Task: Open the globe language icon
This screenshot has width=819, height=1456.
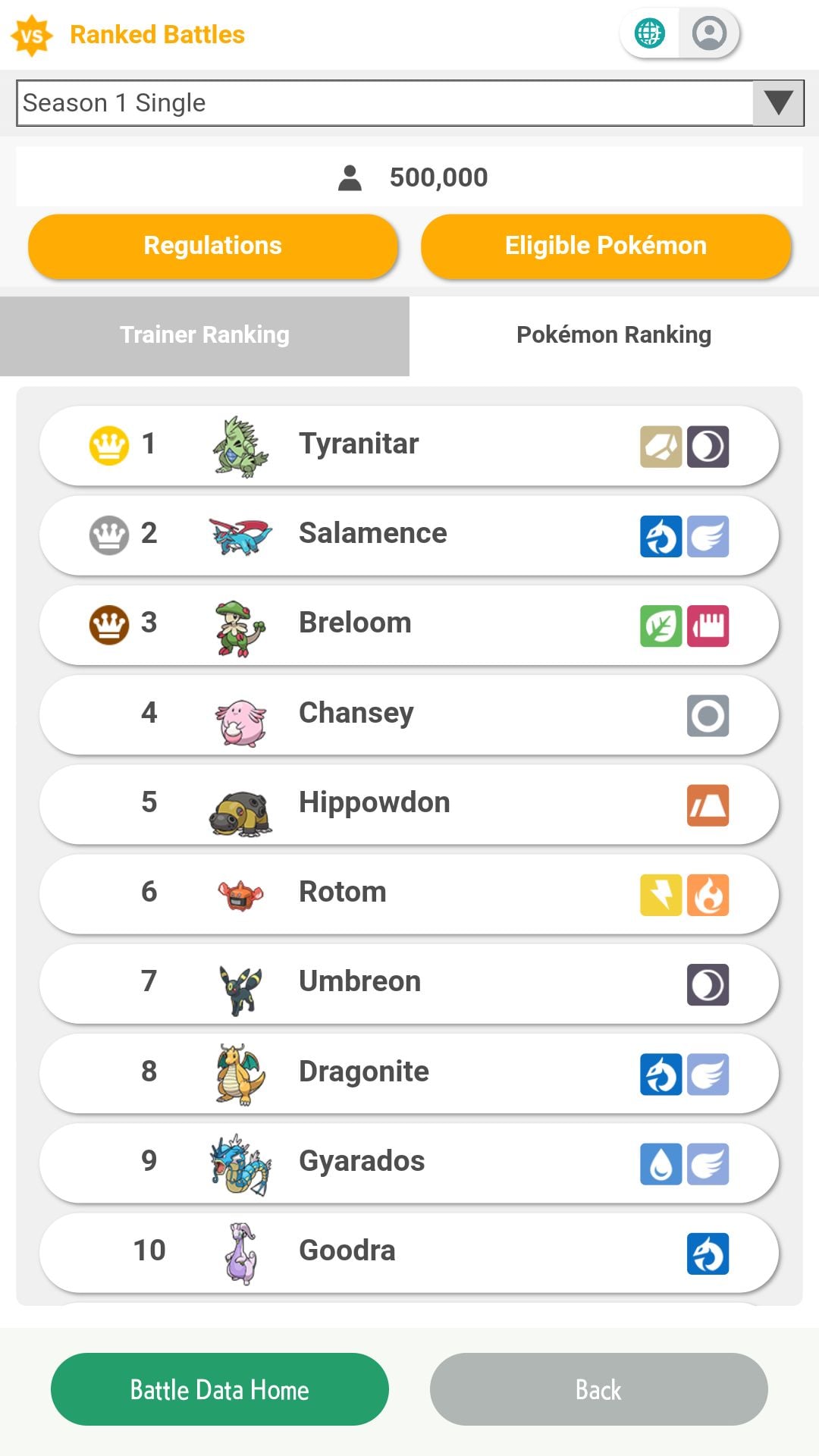Action: (x=650, y=33)
